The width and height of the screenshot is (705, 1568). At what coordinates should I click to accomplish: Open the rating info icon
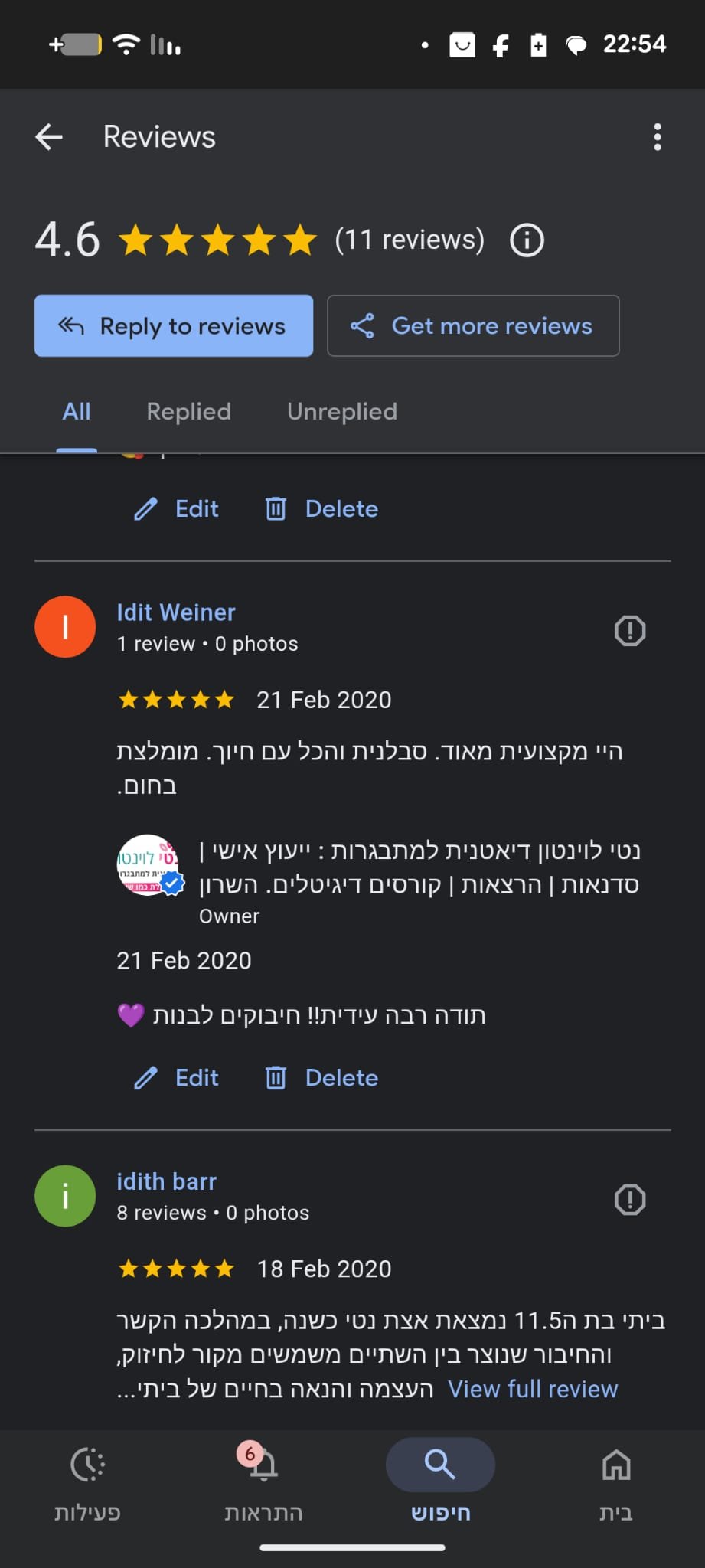527,240
